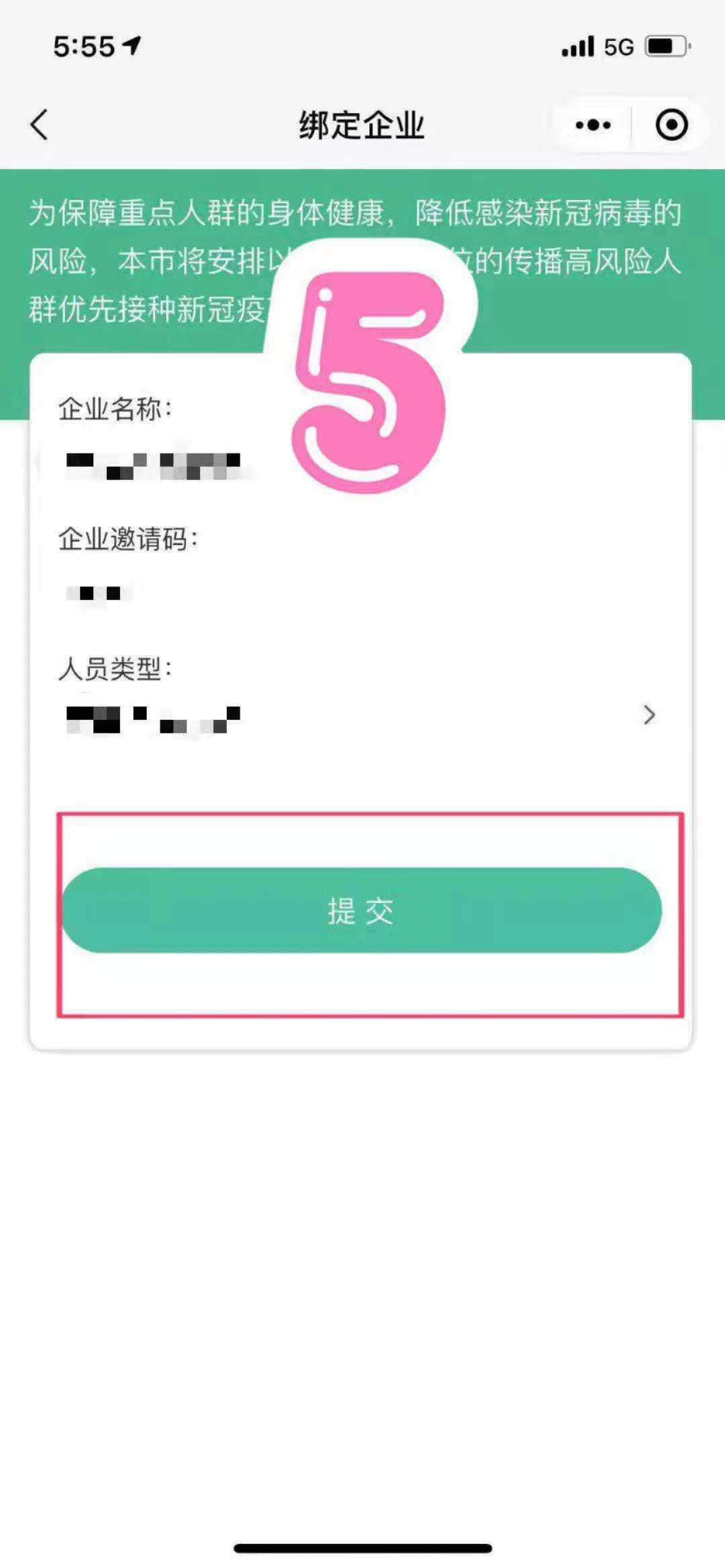Go back using the top-left arrow
This screenshot has height=1568, width=725.
point(40,125)
